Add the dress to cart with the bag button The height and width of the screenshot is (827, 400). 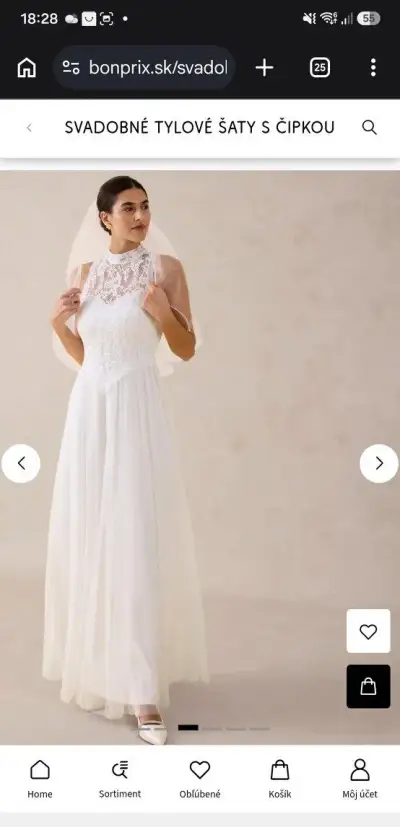pos(368,686)
